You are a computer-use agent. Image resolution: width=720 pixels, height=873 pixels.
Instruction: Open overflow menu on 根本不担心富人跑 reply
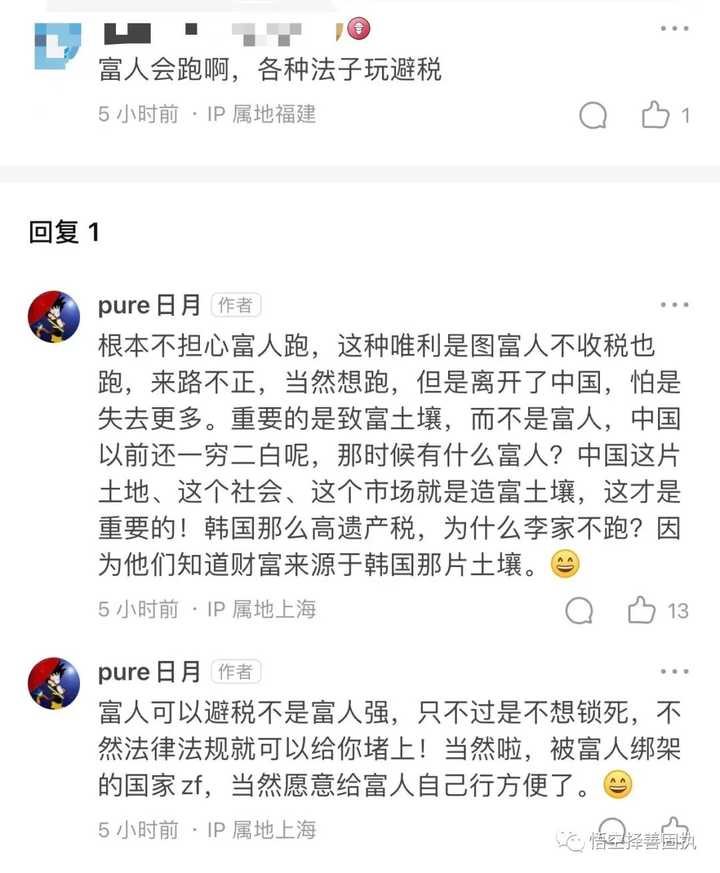[x=675, y=305]
